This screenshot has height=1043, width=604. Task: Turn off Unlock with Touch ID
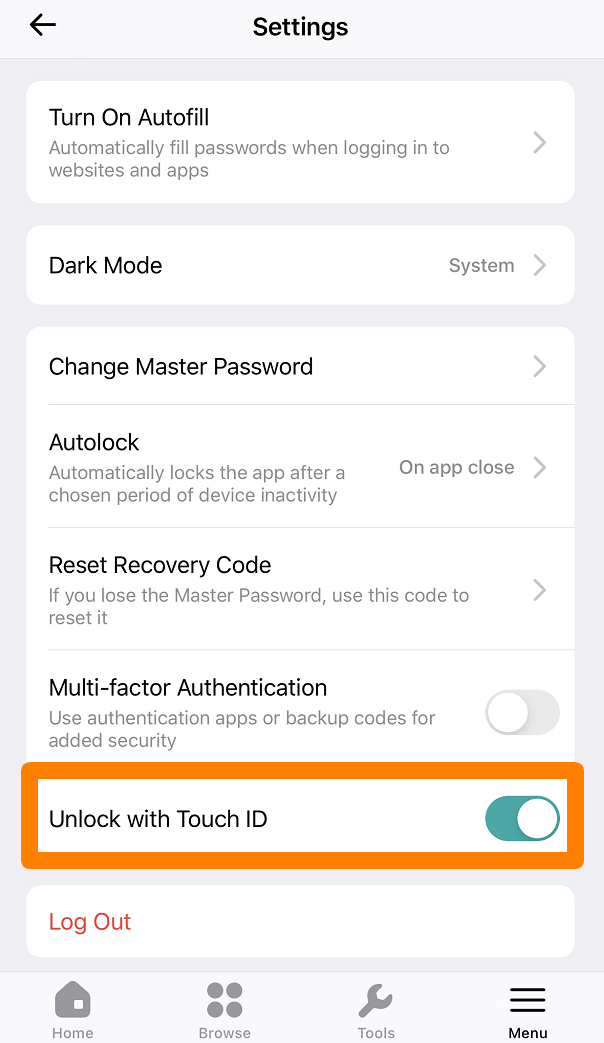[522, 818]
